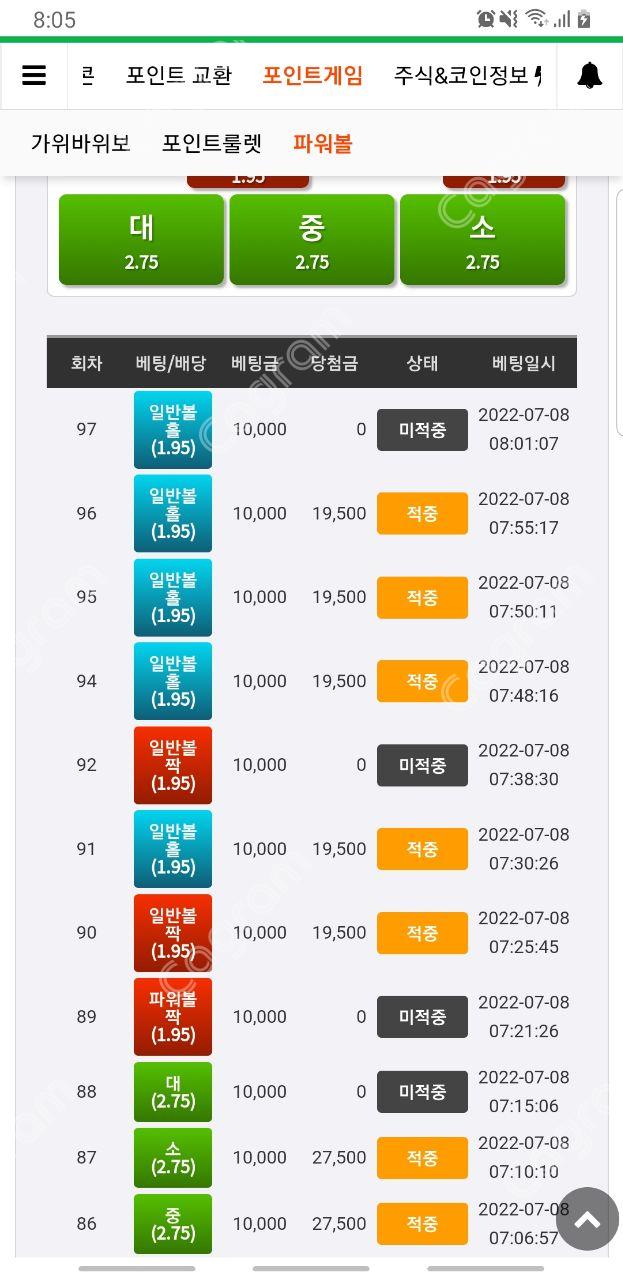The image size is (623, 1280).
Task: Jump back to top with arrow button
Action: point(587,1219)
